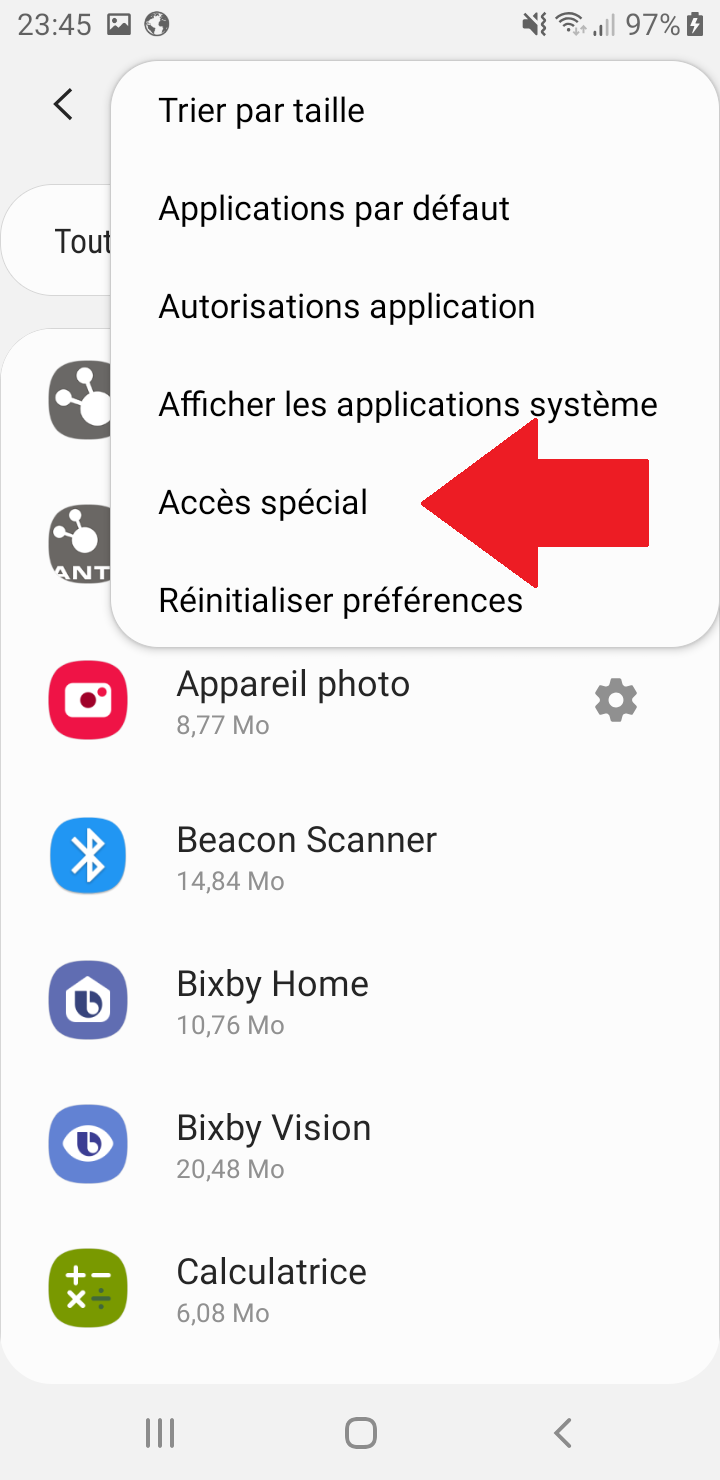Open Bixby Vision app details
This screenshot has width=720, height=1480.
coord(273,1144)
